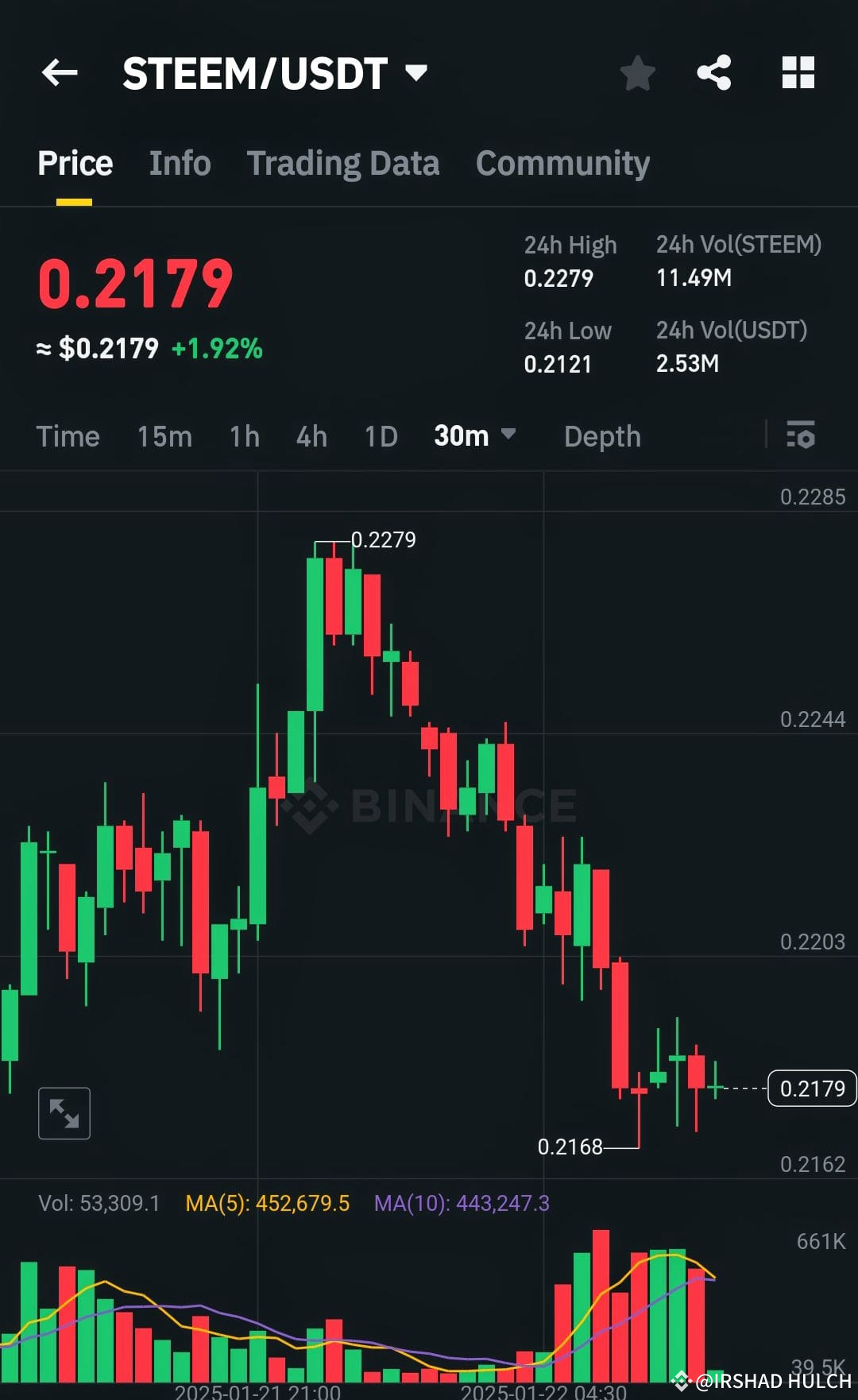This screenshot has height=1400, width=858.
Task: Toggle STEEM/USDT as a favorite via the star
Action: click(637, 72)
